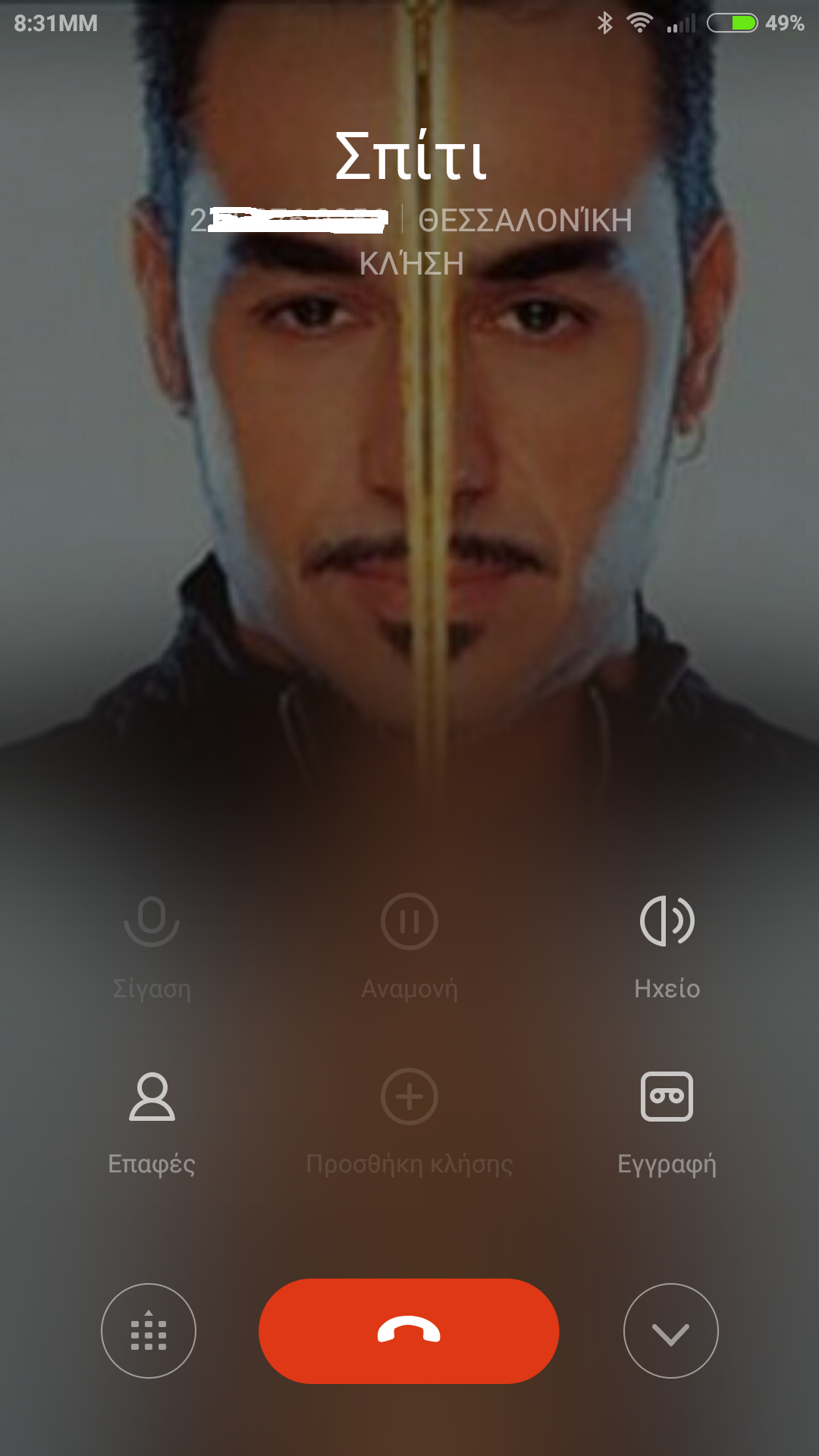Collapse call options with the down chevron
819x1456 pixels.
[x=670, y=1331]
